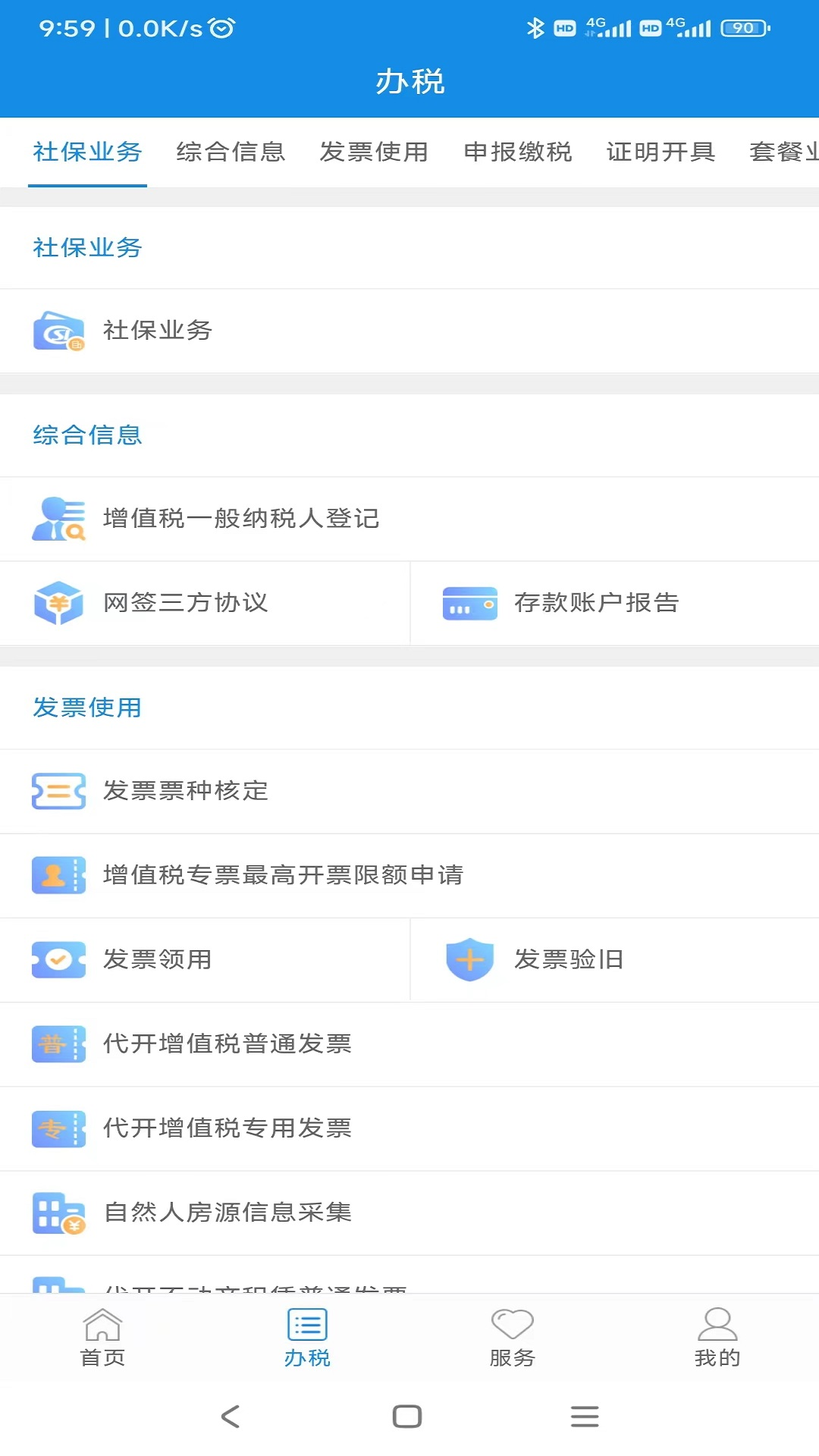Select the 社保业务 wallet icon
Image resolution: width=819 pixels, height=1456 pixels.
[x=58, y=330]
